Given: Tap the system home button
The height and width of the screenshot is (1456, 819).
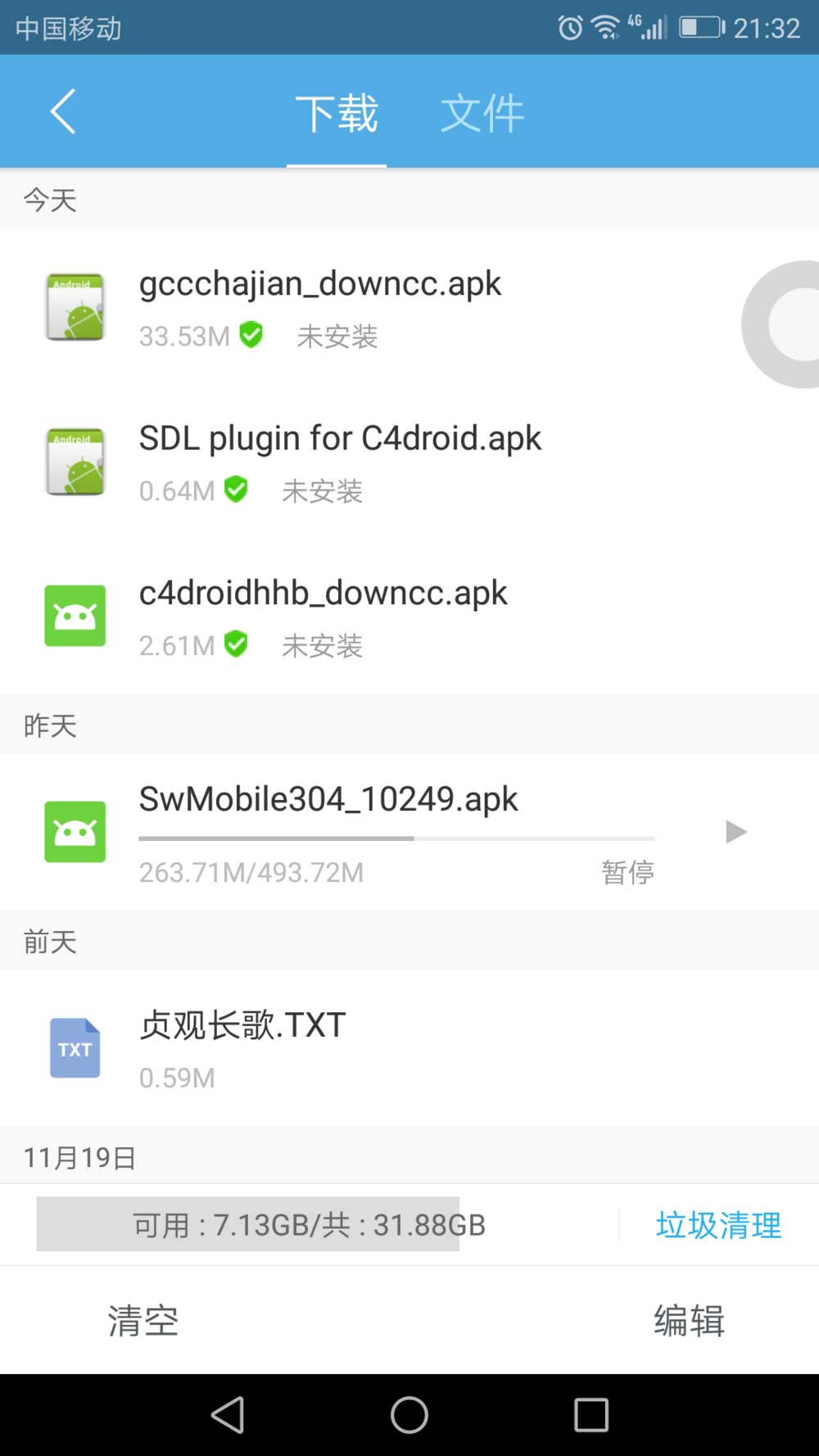Looking at the screenshot, I should [409, 1414].
